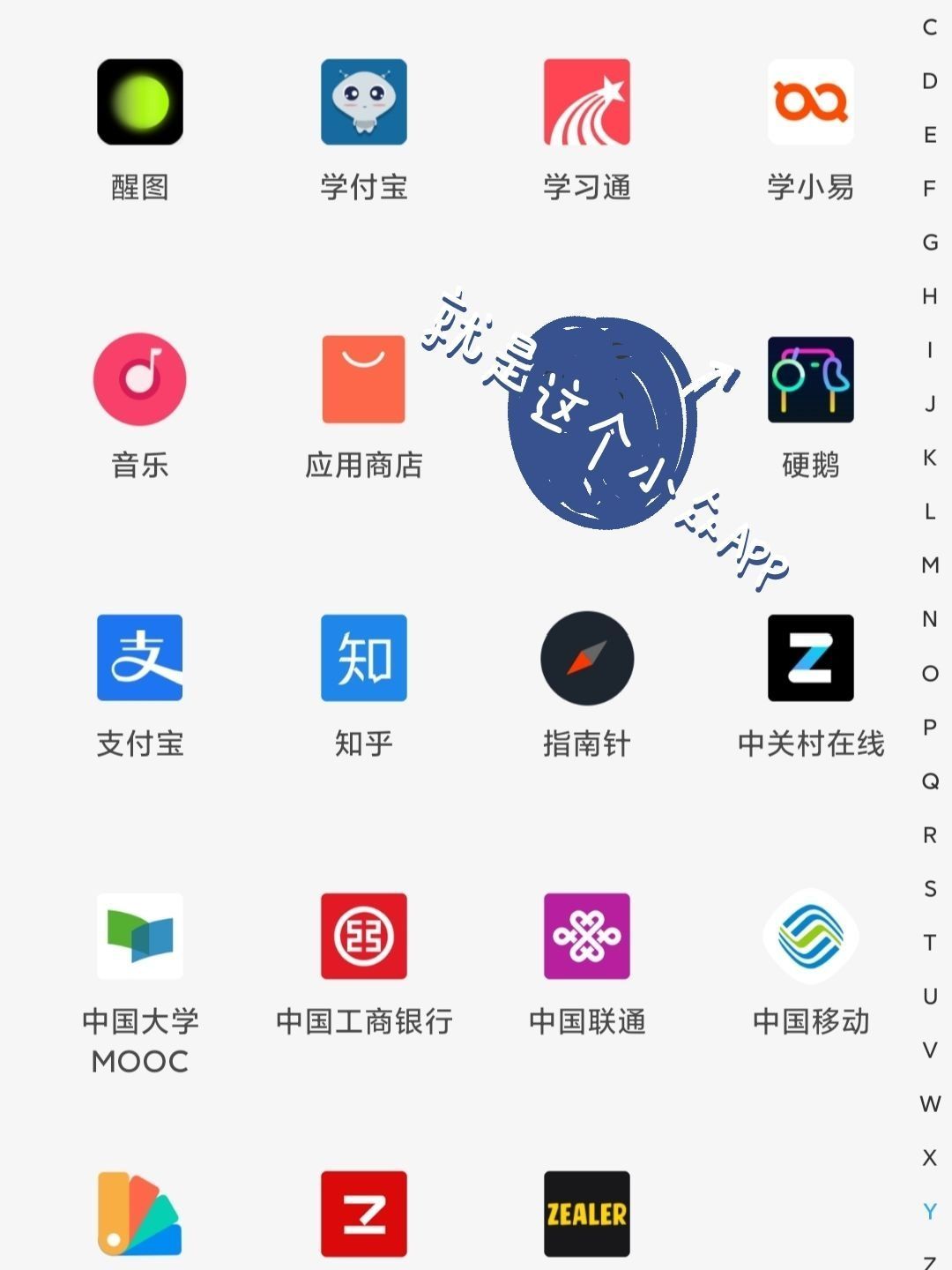
Task: Open the 音乐 music app
Action: tap(140, 380)
